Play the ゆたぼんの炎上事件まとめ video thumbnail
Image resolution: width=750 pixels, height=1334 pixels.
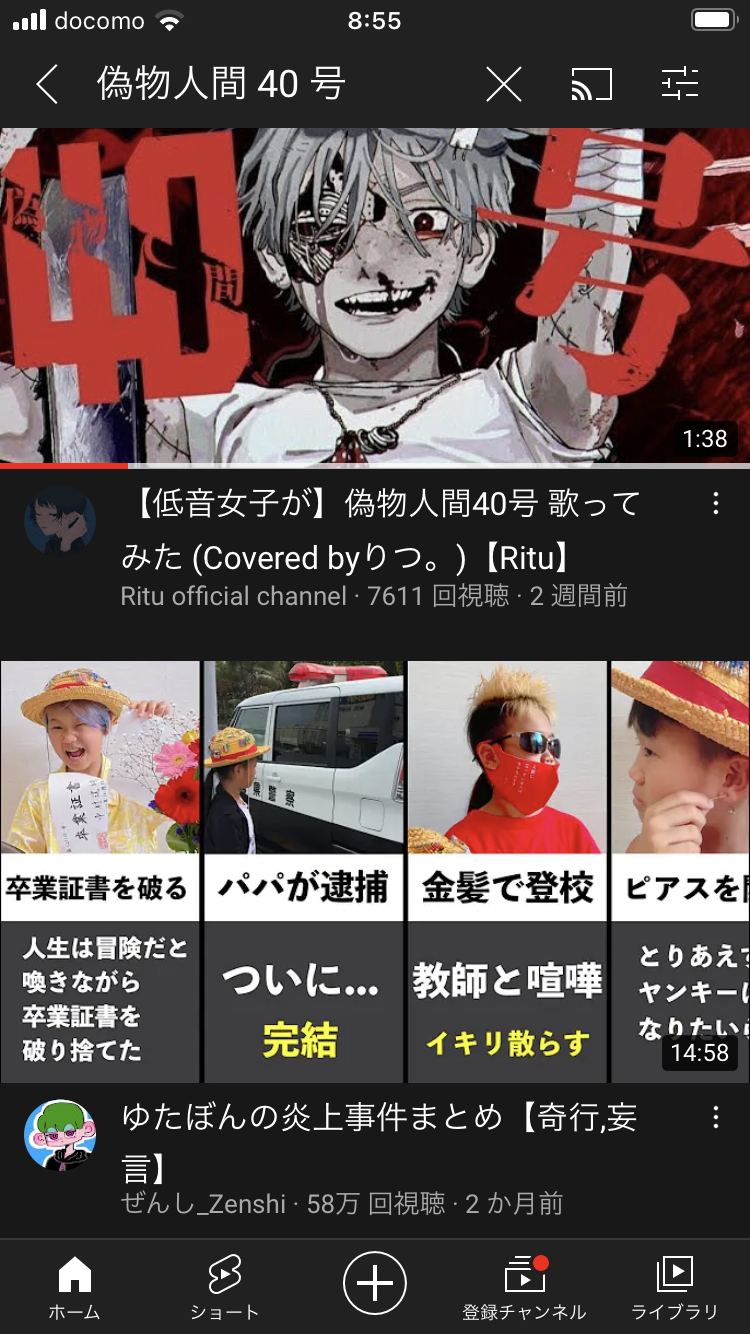(x=375, y=870)
